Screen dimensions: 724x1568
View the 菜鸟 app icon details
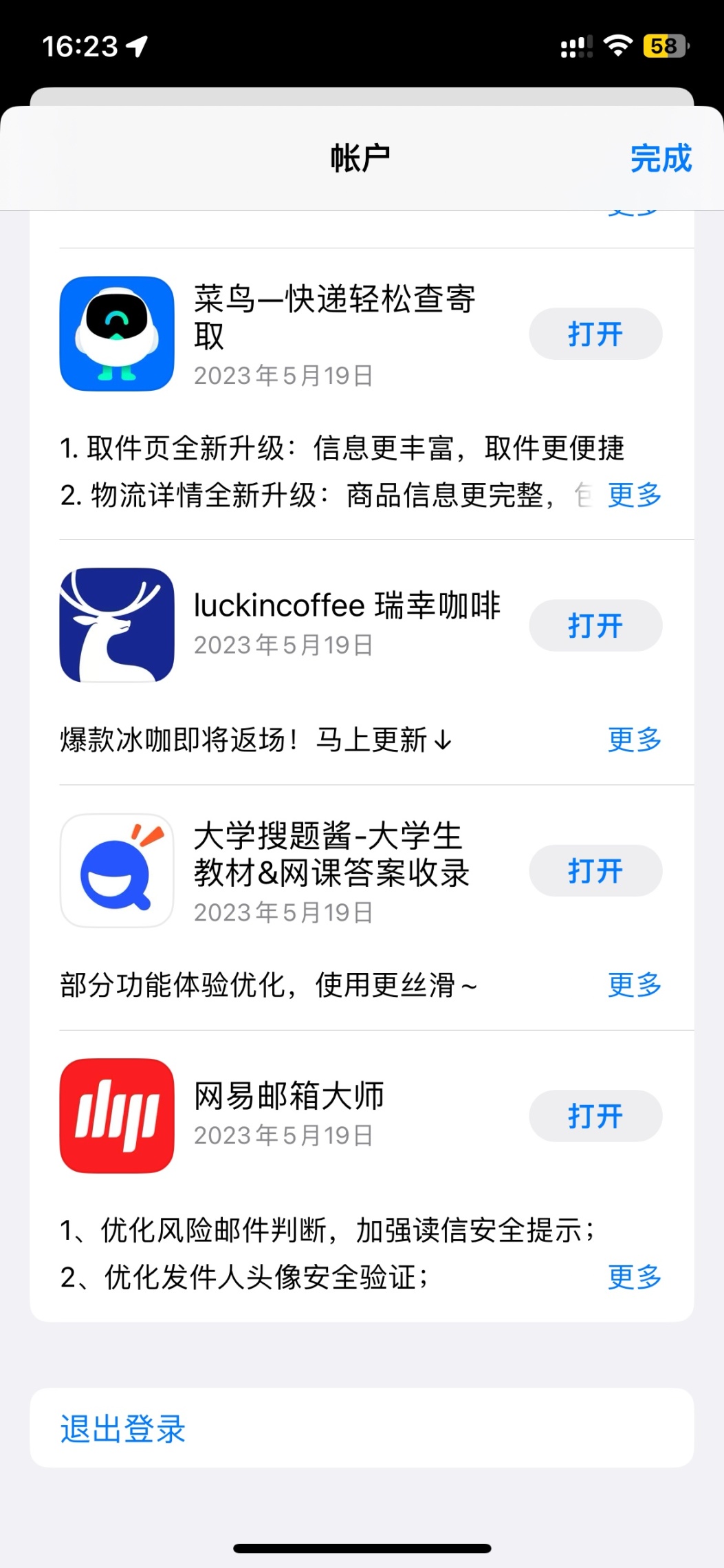(117, 334)
